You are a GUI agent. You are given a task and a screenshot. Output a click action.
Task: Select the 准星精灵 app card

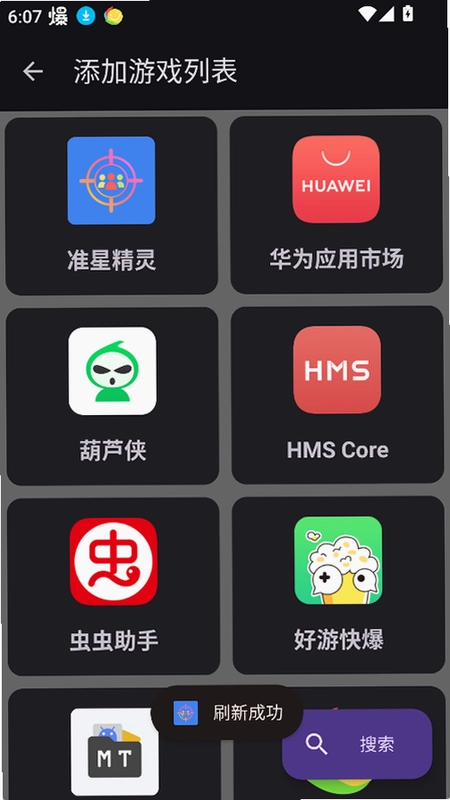(x=111, y=206)
